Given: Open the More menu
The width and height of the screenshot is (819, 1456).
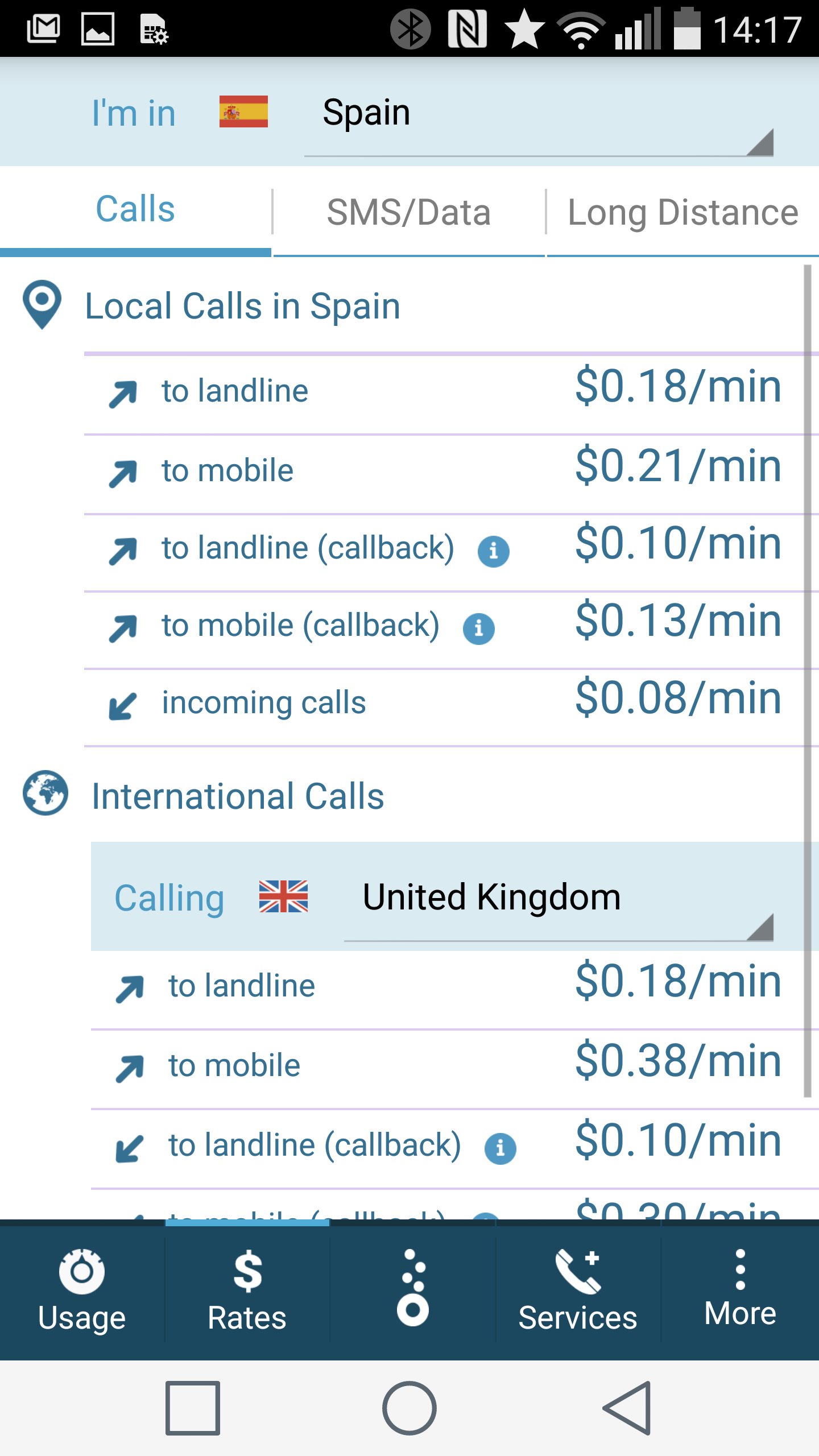Looking at the screenshot, I should (x=740, y=1290).
